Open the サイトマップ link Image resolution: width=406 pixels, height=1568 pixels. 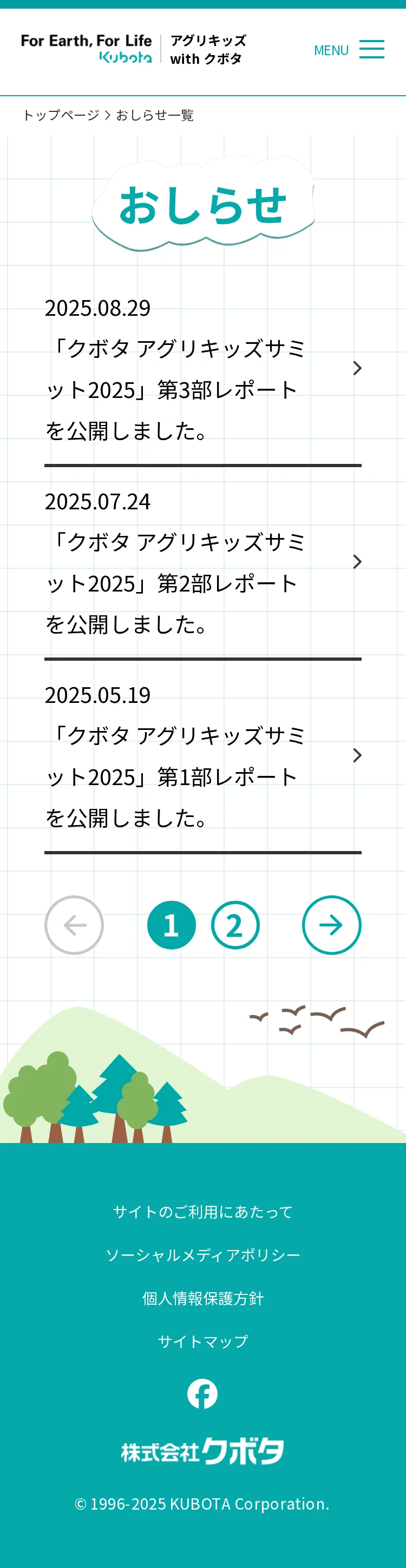(x=203, y=1341)
